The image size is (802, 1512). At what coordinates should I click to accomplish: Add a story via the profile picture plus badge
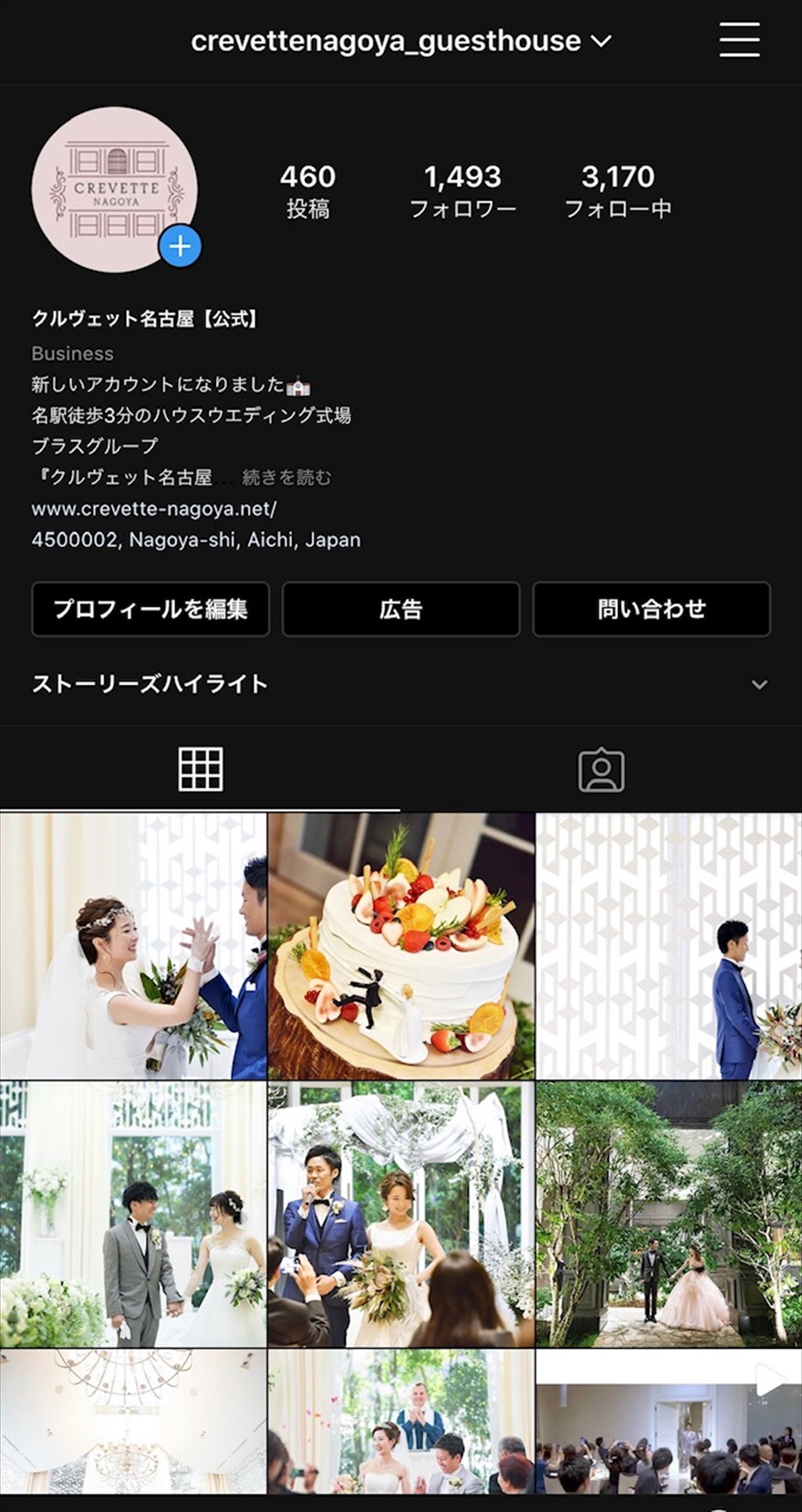[180, 246]
